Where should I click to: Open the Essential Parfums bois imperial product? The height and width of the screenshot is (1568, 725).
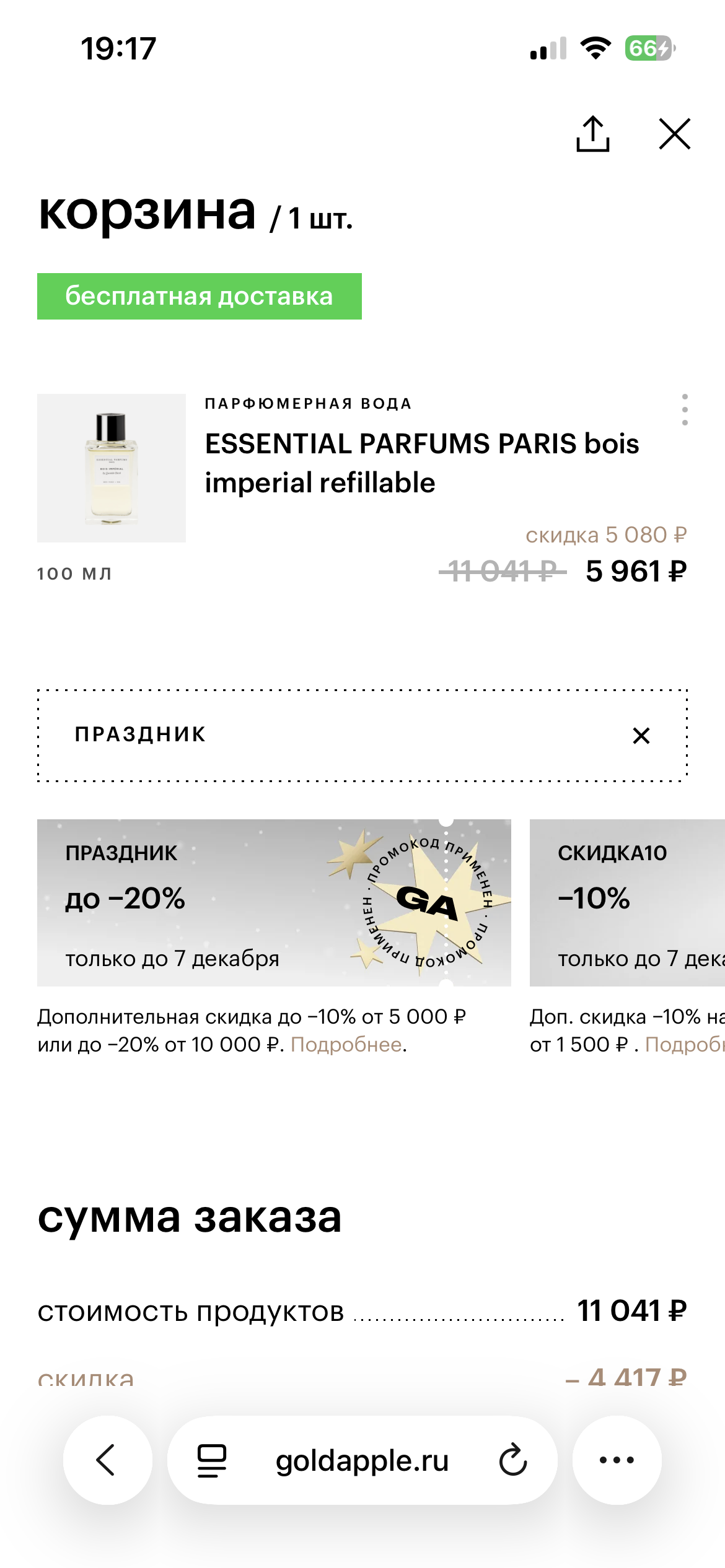tap(421, 463)
